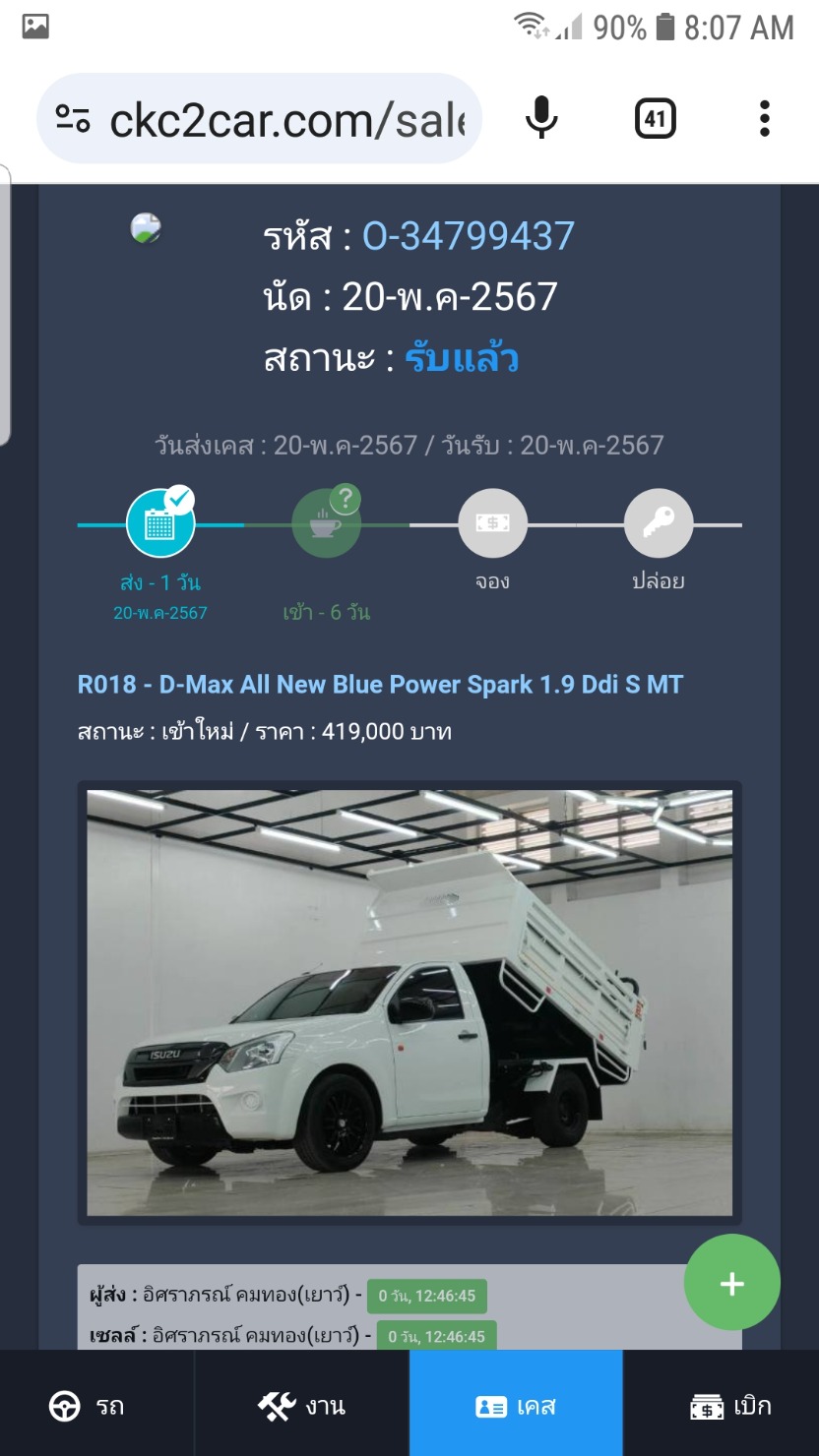
Task: Tap the green plus floating button
Action: pyautogui.click(x=731, y=1283)
